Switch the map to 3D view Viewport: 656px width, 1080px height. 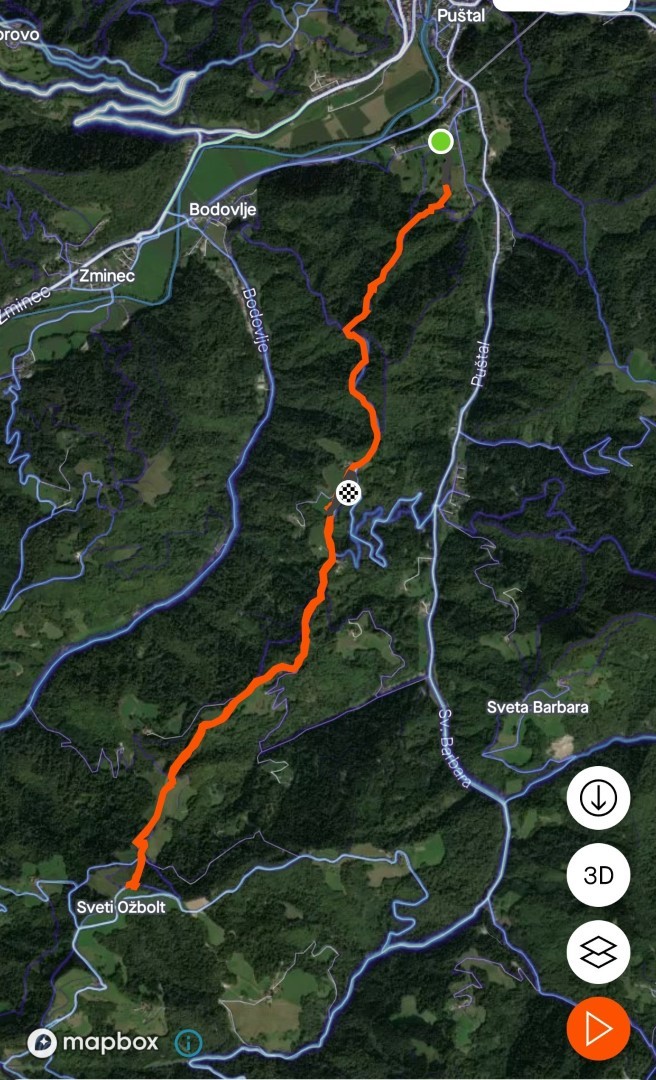coord(598,875)
